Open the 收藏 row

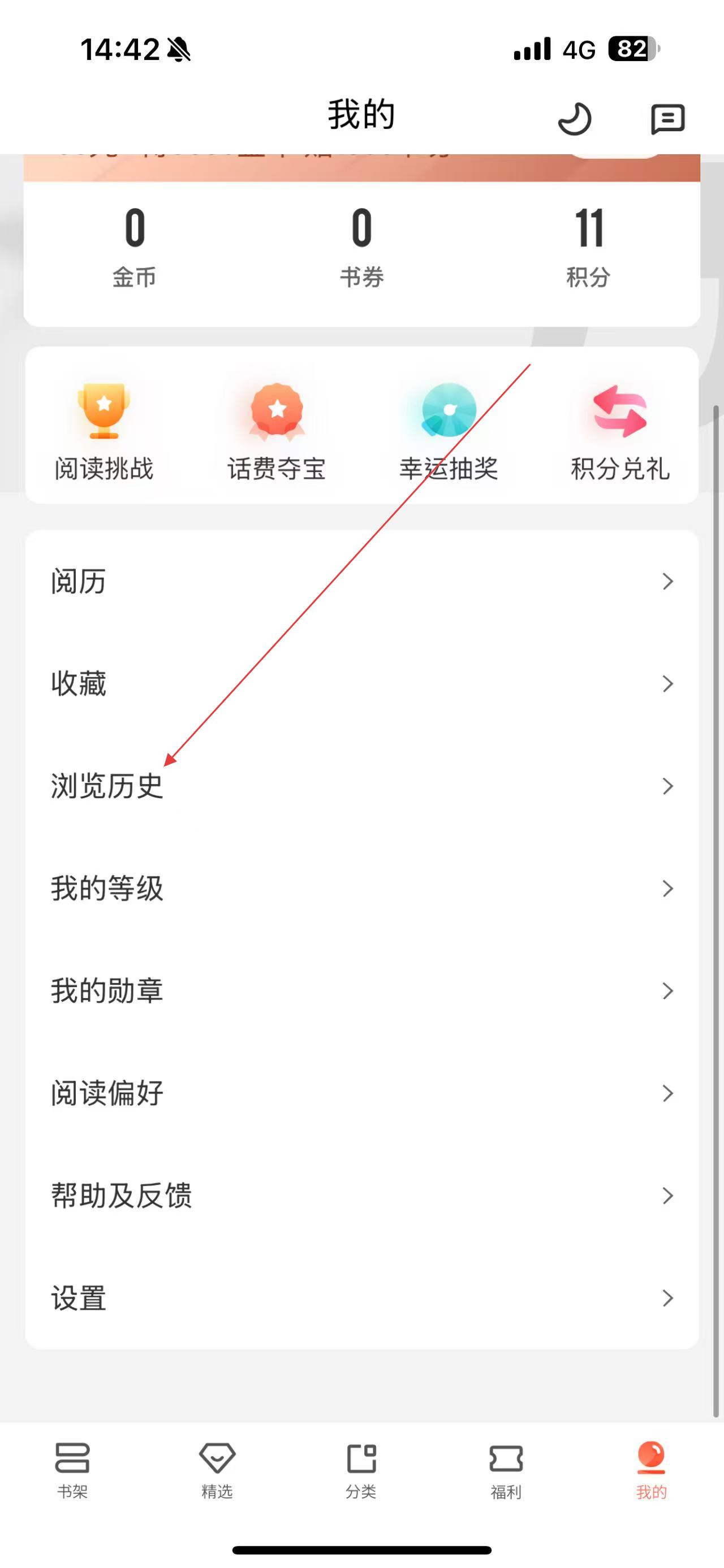(x=361, y=683)
